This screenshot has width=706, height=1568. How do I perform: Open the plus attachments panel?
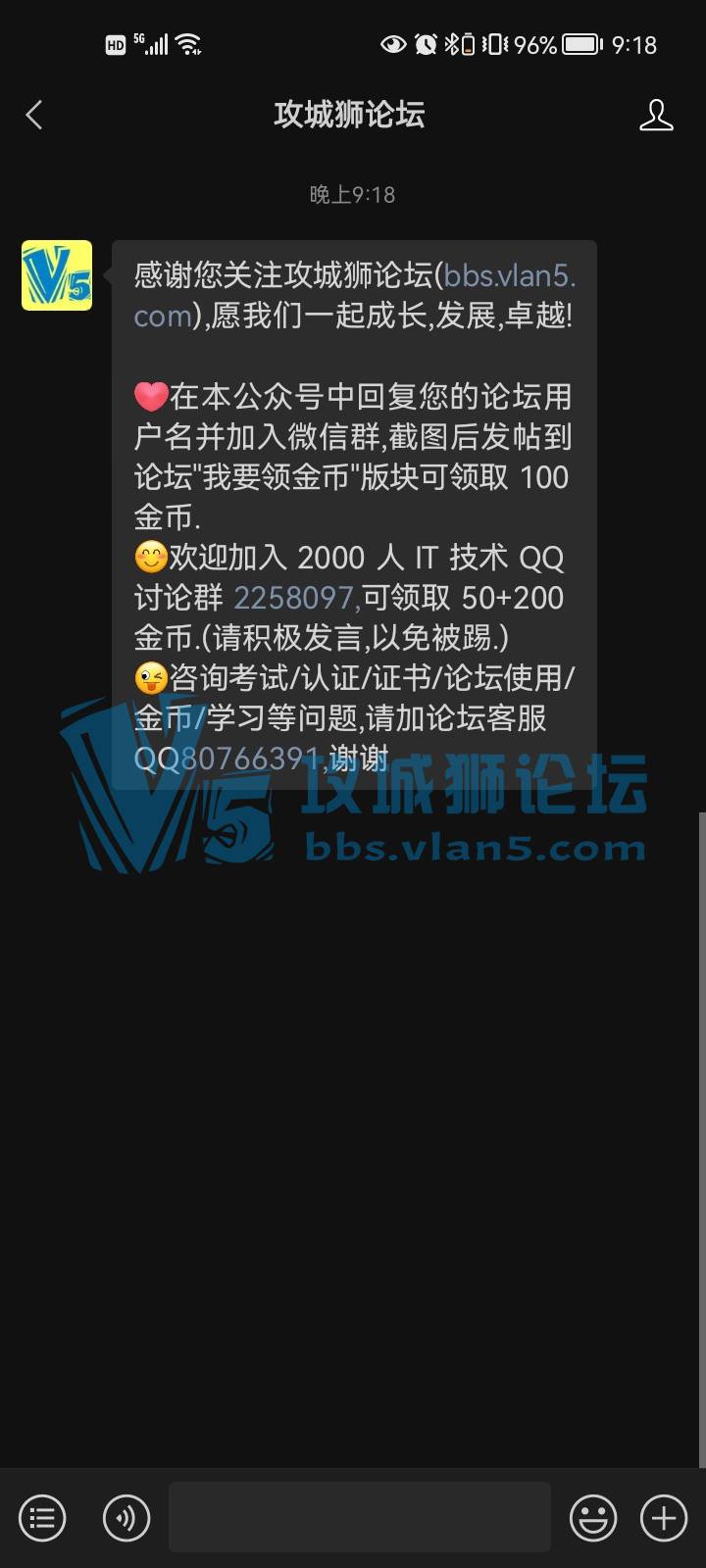coord(664,1518)
